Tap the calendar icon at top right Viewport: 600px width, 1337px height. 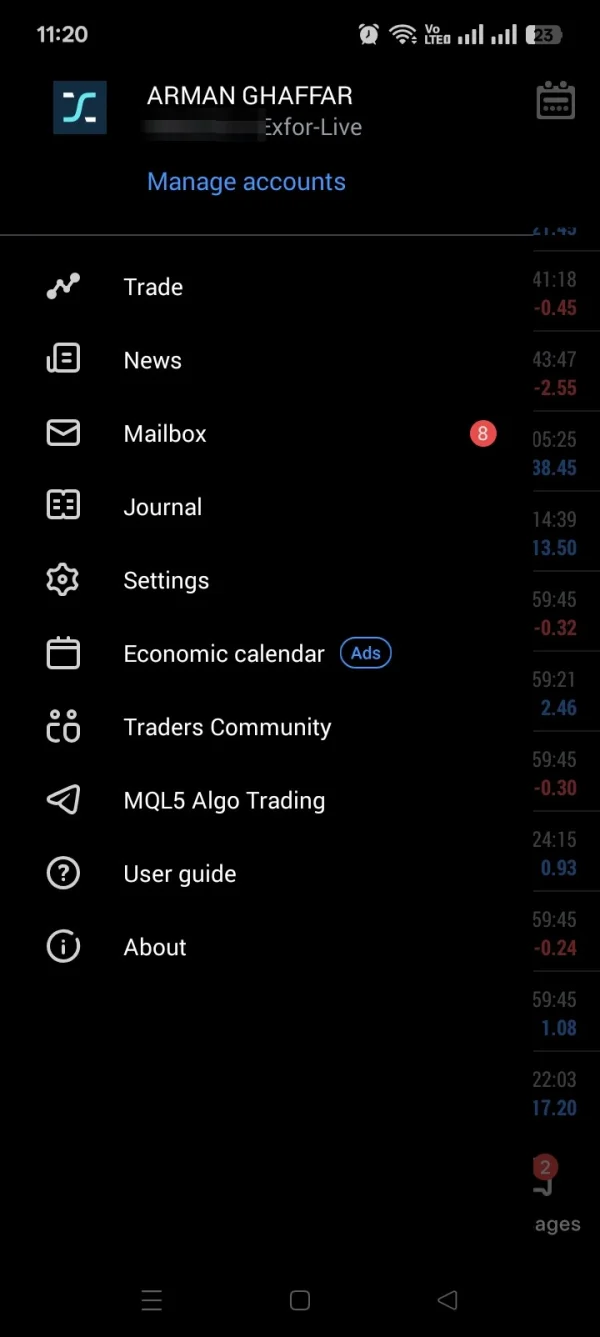555,100
